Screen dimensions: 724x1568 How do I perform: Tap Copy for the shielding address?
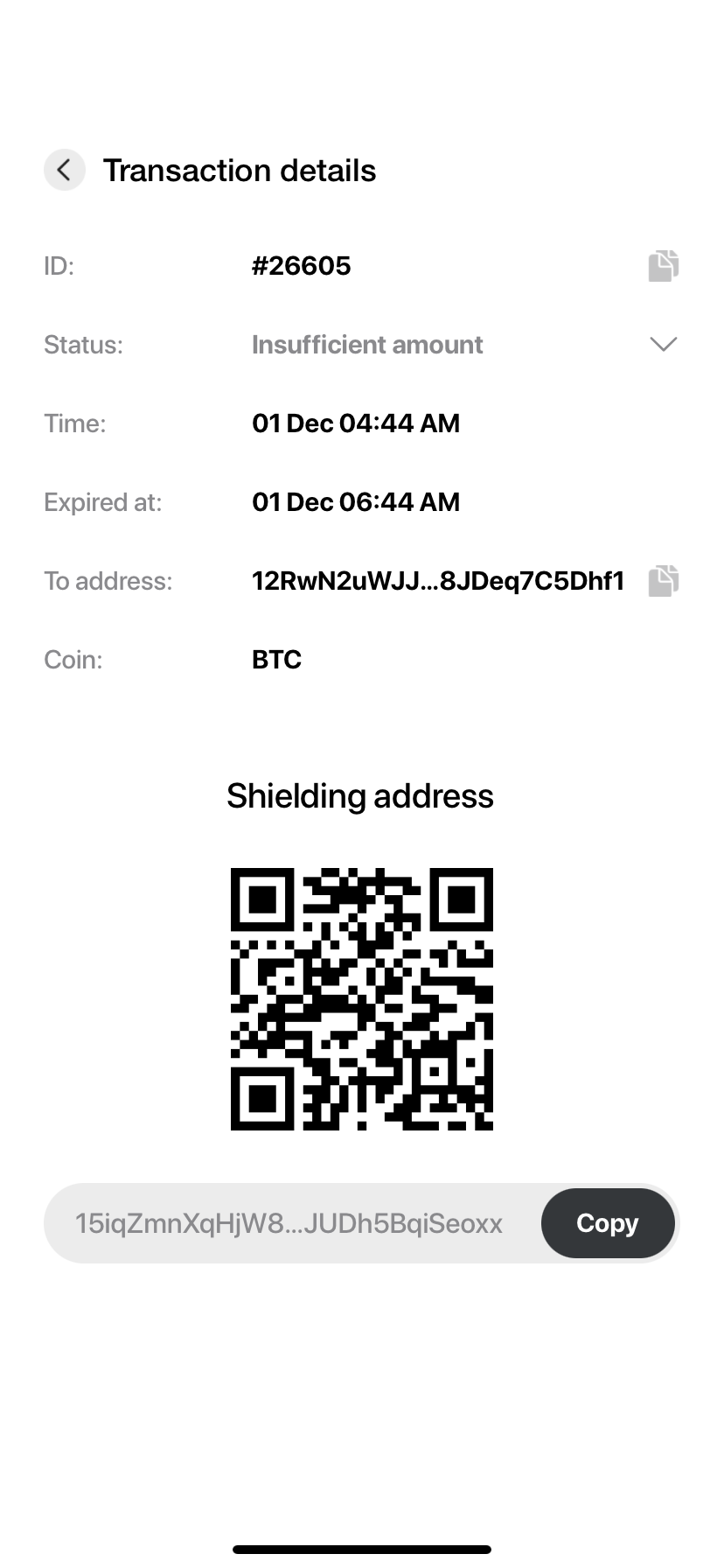pyautogui.click(x=608, y=1222)
